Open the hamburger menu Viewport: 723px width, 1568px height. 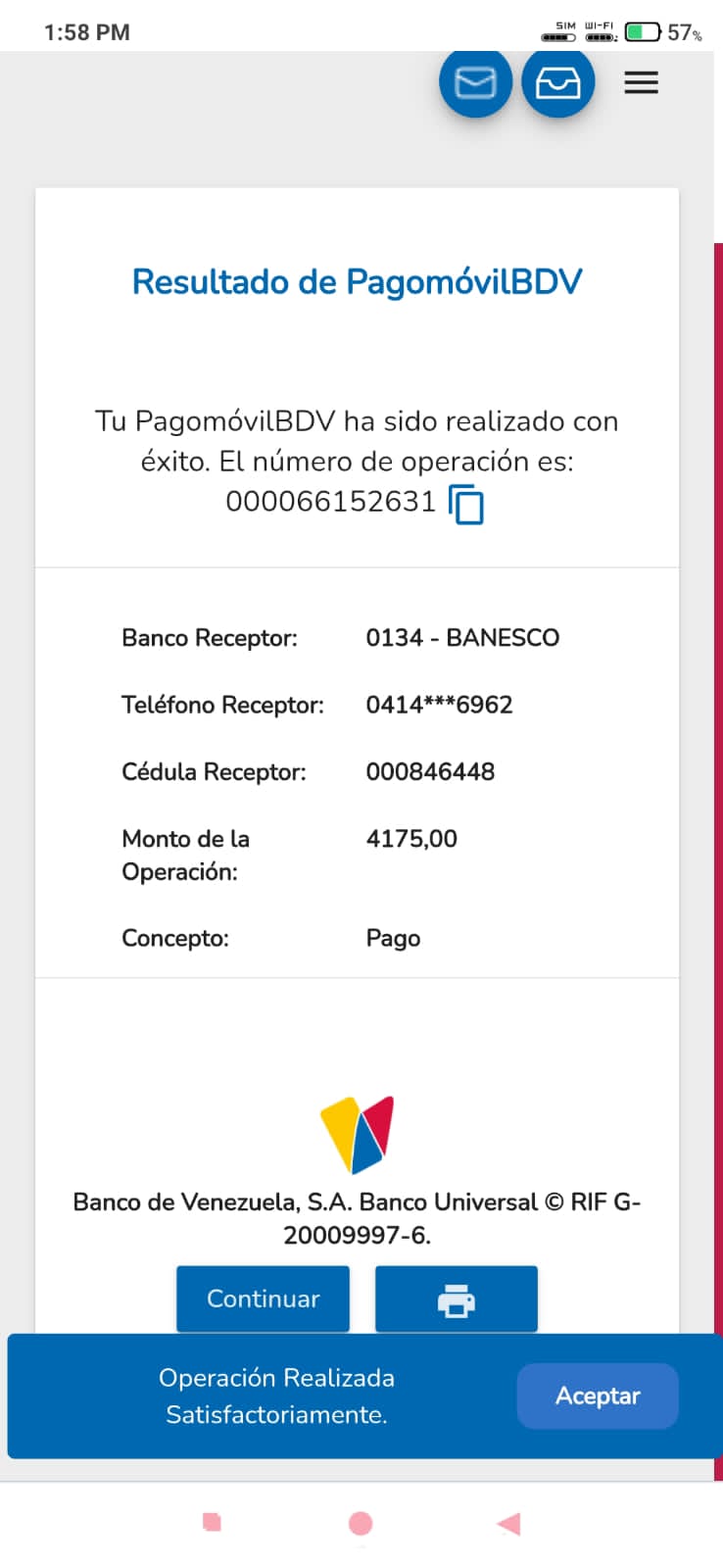click(641, 82)
